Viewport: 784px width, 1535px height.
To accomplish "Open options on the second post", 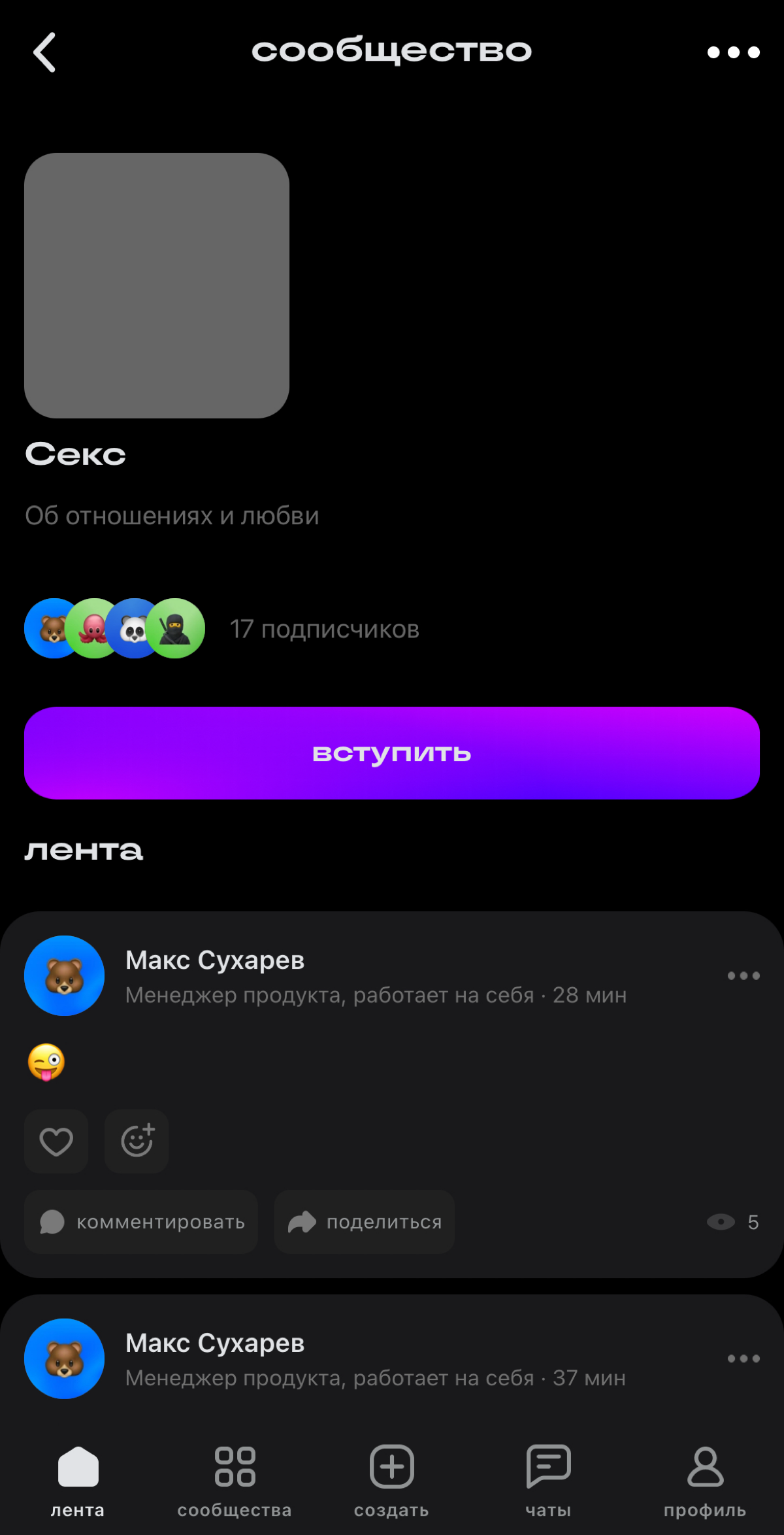I will click(743, 1359).
